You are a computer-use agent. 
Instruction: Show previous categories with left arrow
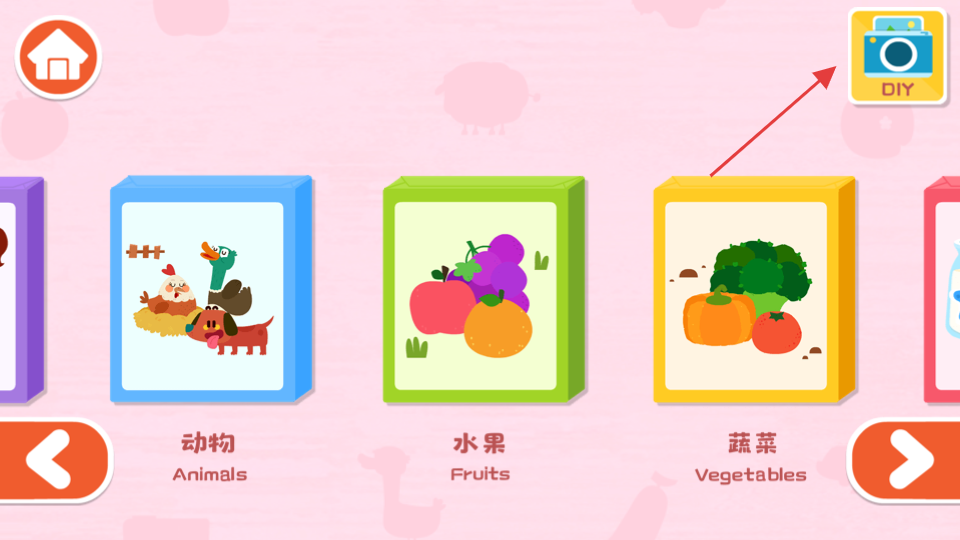(x=52, y=461)
